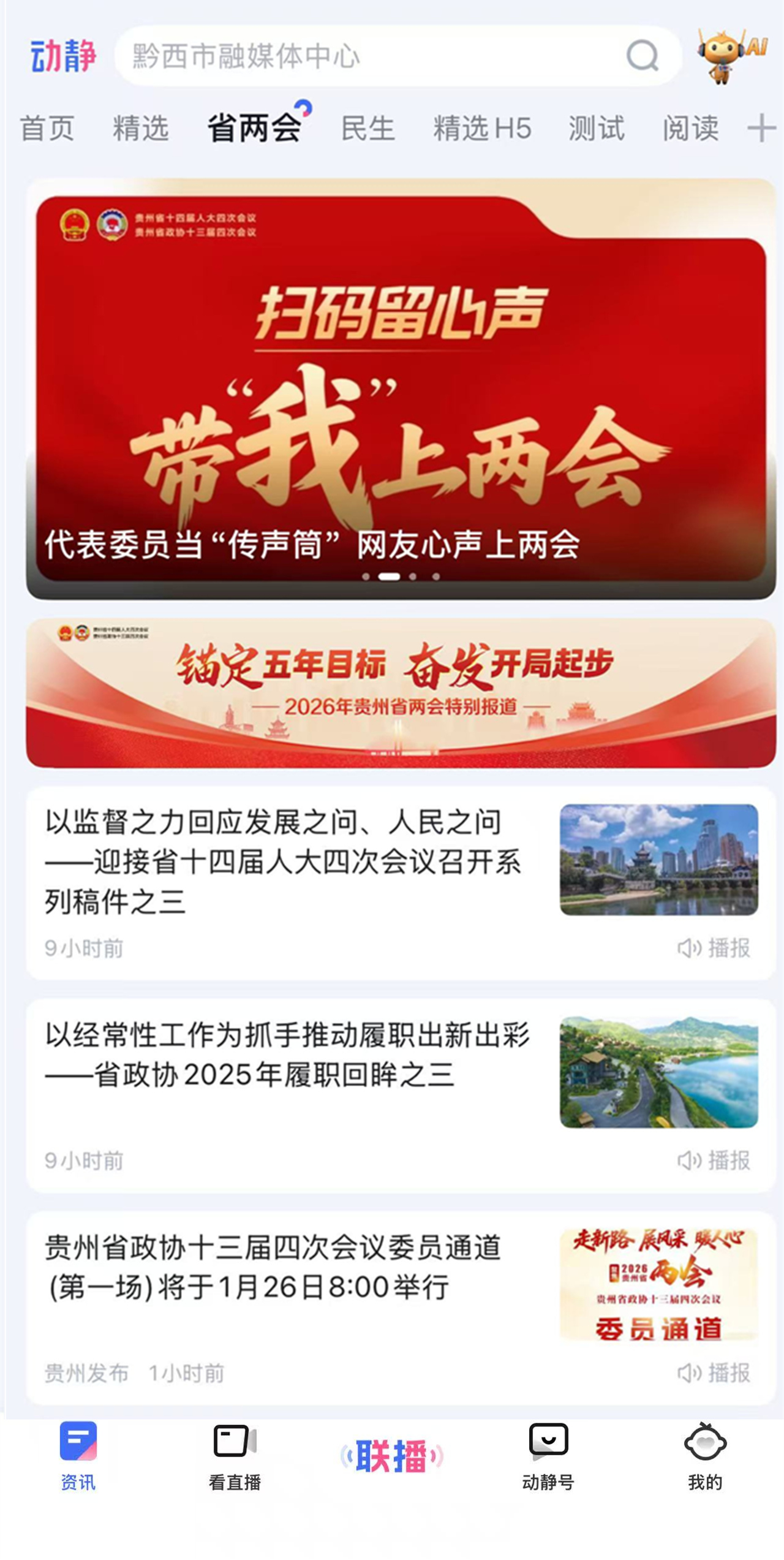Switch to the 精选 tab
784x1560 pixels.
point(140,129)
